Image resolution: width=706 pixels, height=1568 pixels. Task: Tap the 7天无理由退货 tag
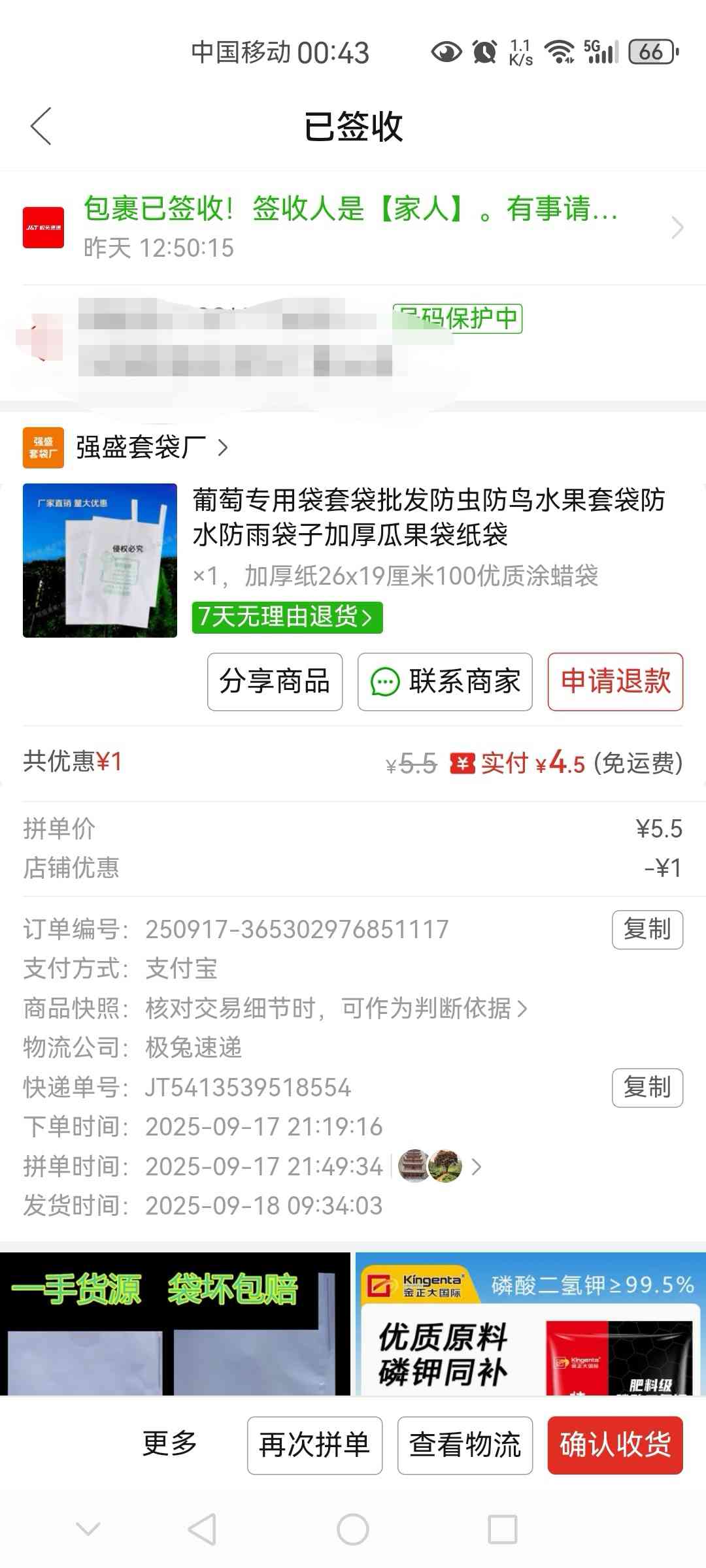(287, 617)
